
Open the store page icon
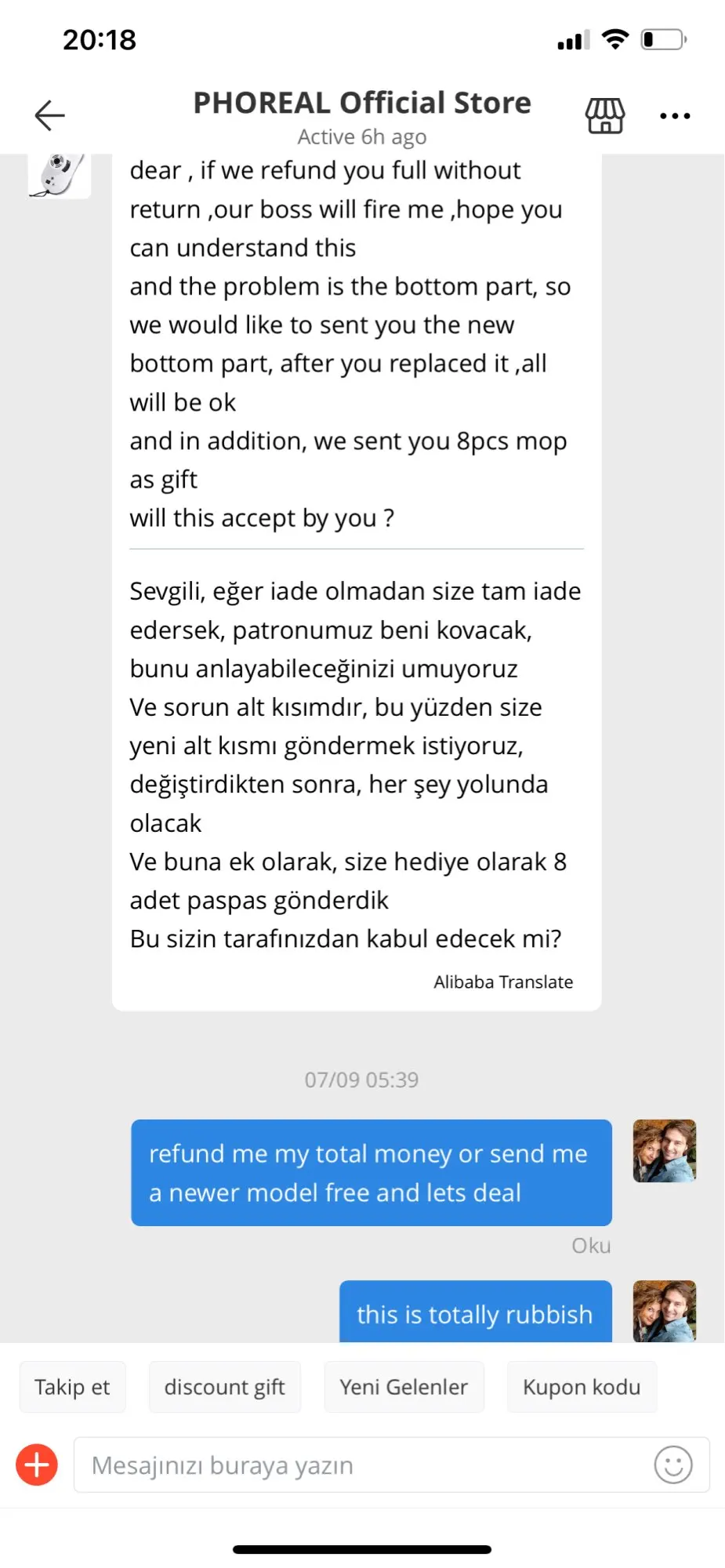pyautogui.click(x=605, y=116)
